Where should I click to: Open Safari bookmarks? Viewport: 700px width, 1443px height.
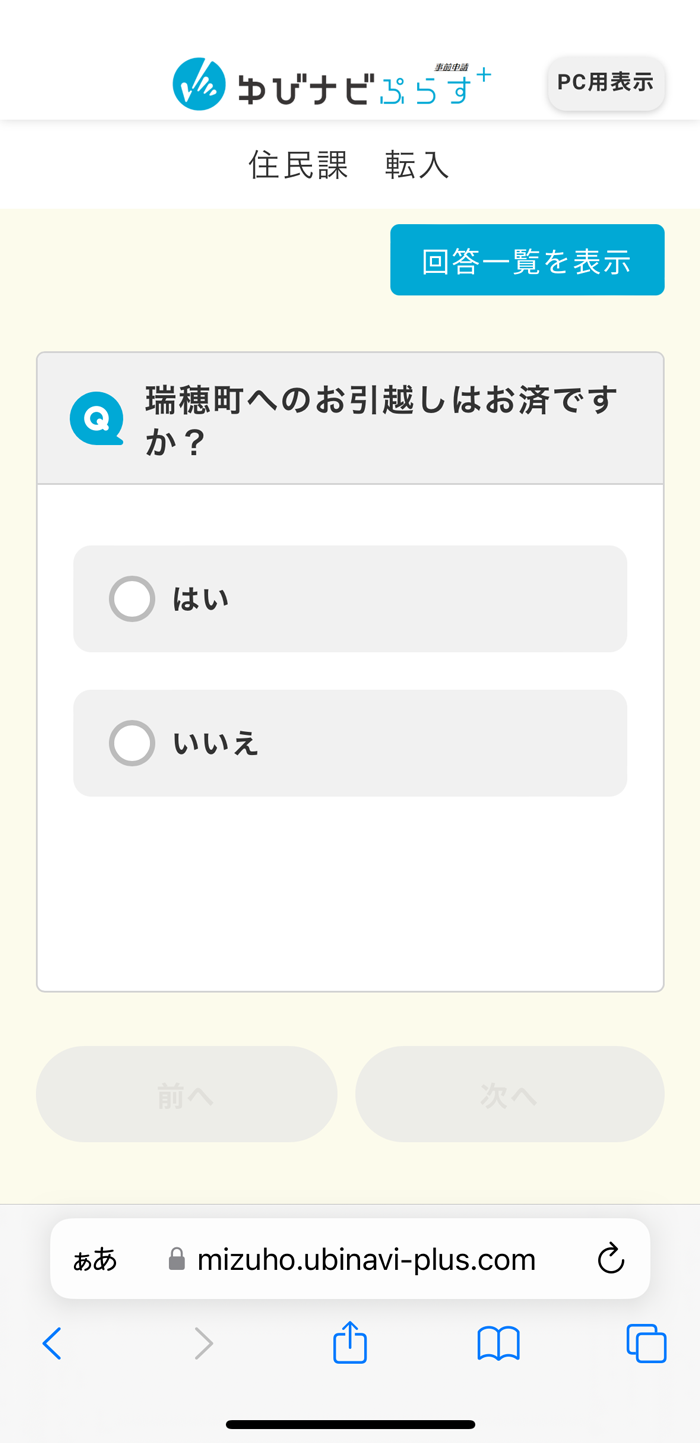pyautogui.click(x=498, y=1343)
